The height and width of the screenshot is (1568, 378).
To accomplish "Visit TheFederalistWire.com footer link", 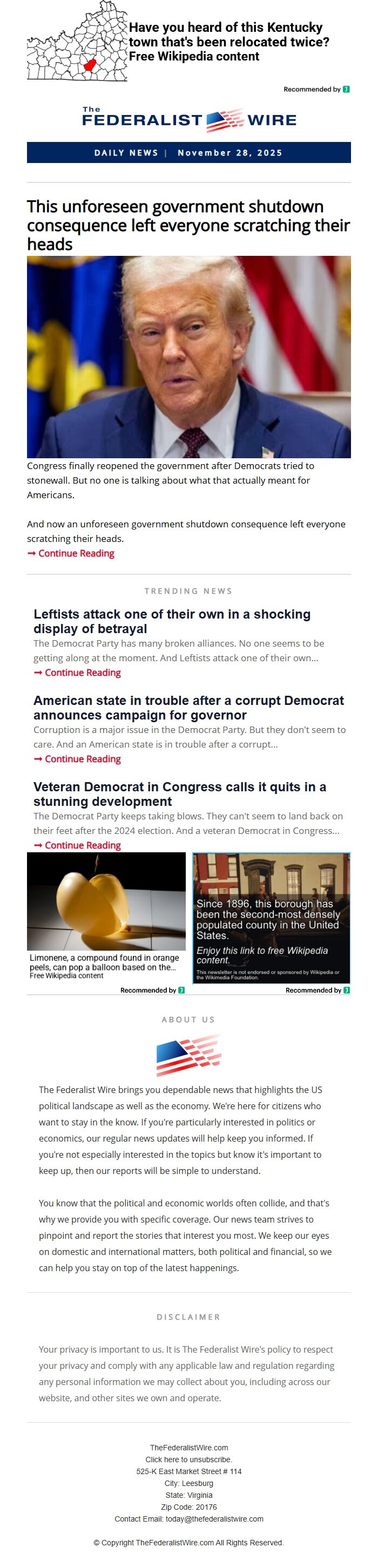I will tap(188, 1448).
